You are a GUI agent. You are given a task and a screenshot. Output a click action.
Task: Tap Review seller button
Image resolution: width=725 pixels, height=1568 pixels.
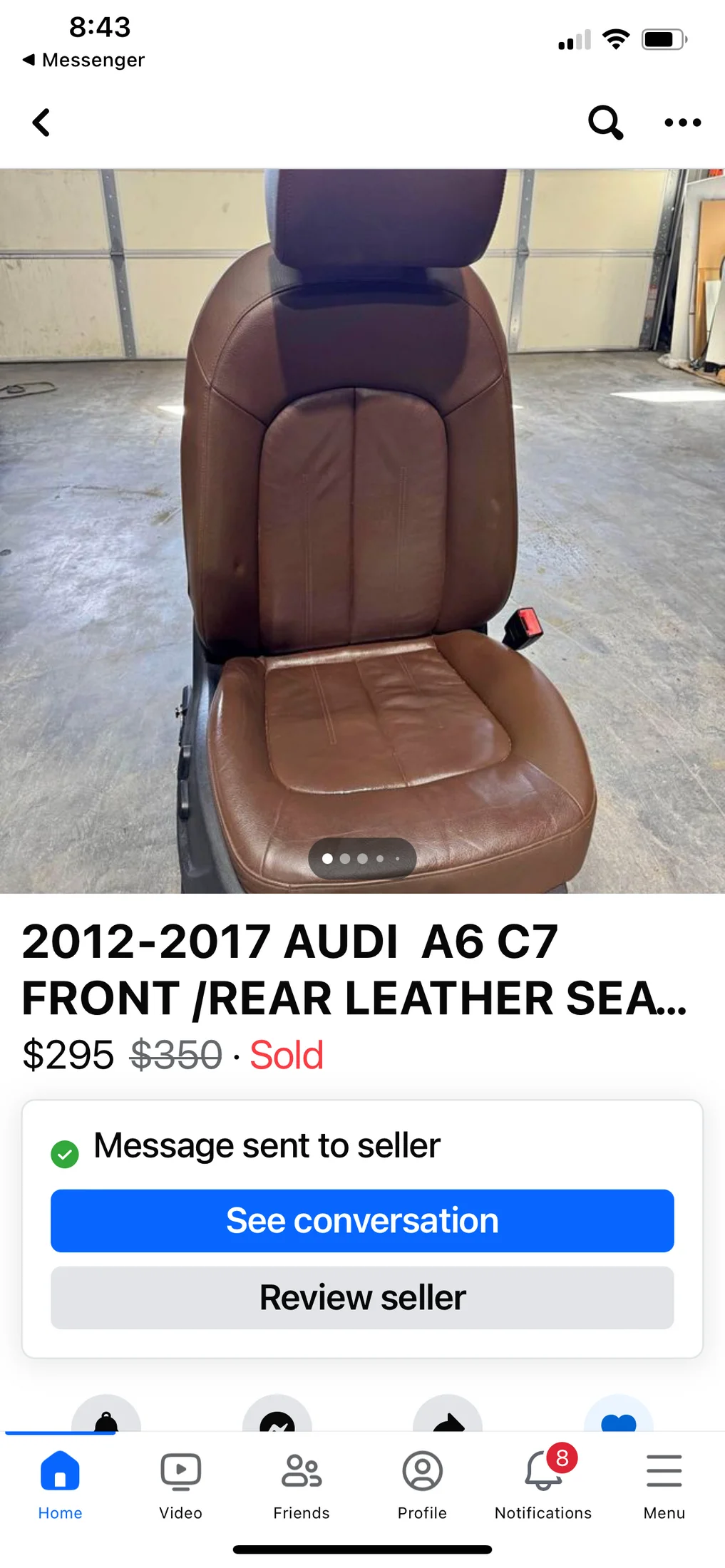pyautogui.click(x=362, y=1297)
